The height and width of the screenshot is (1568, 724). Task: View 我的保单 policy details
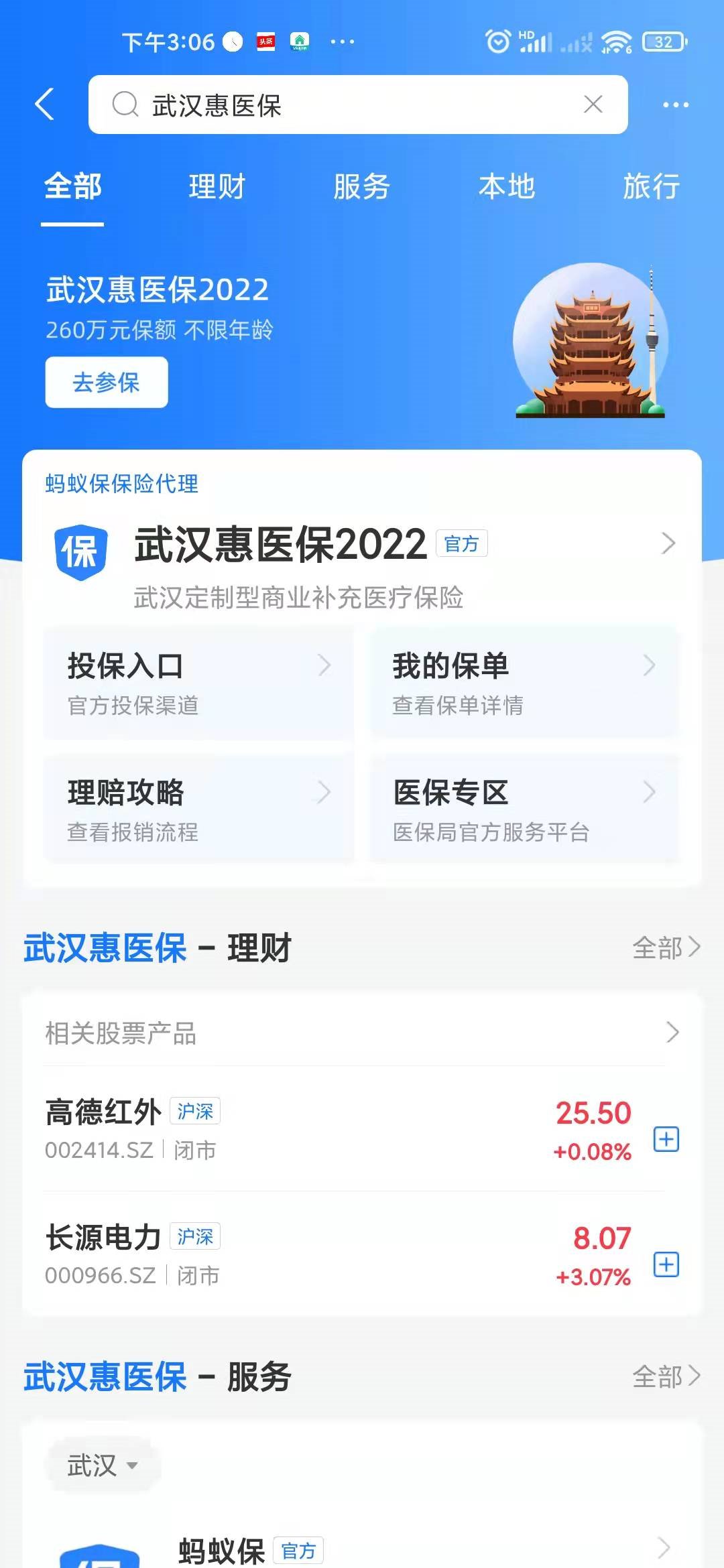pos(524,683)
